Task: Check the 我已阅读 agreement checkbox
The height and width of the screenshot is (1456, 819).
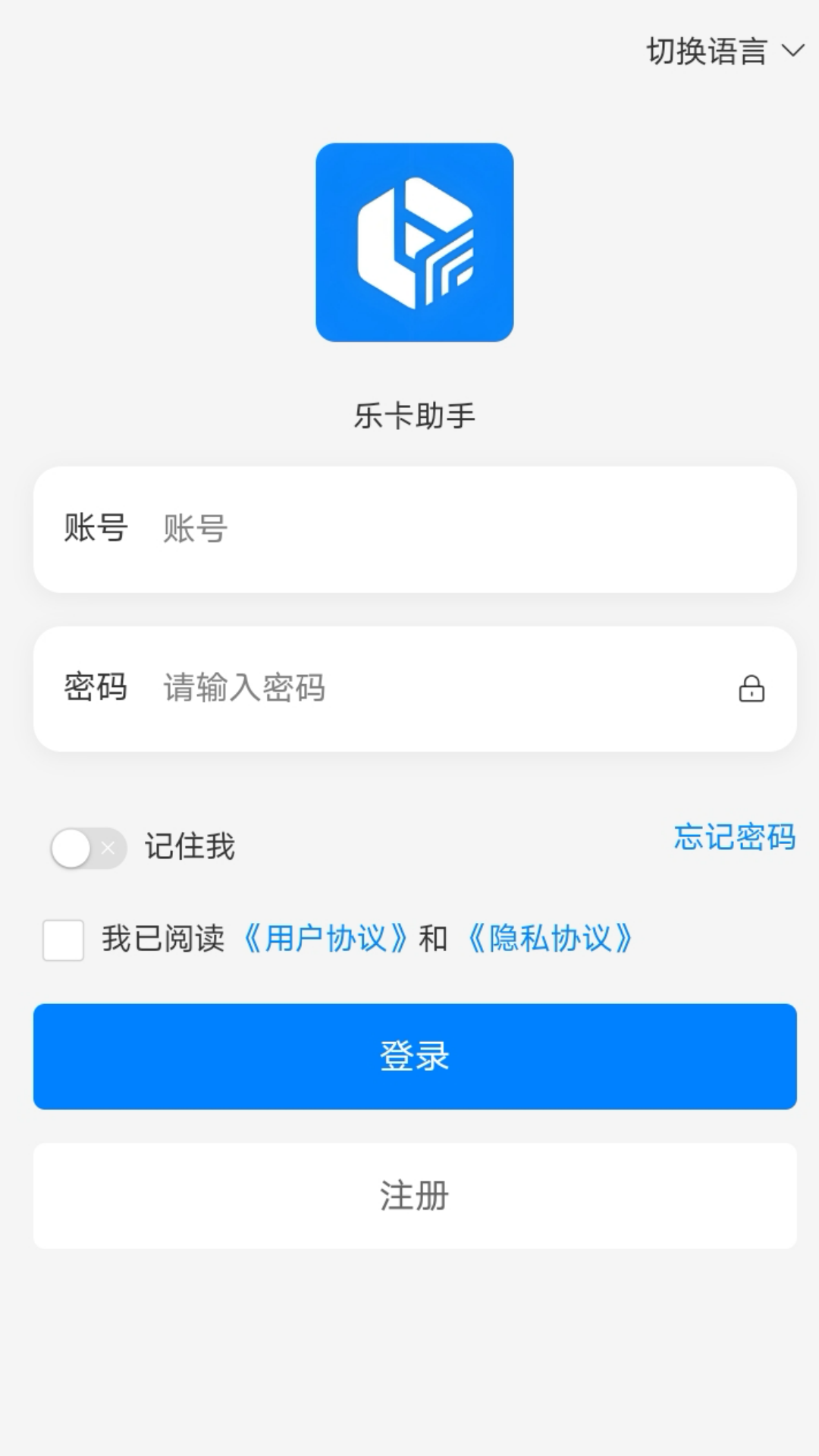Action: [63, 940]
